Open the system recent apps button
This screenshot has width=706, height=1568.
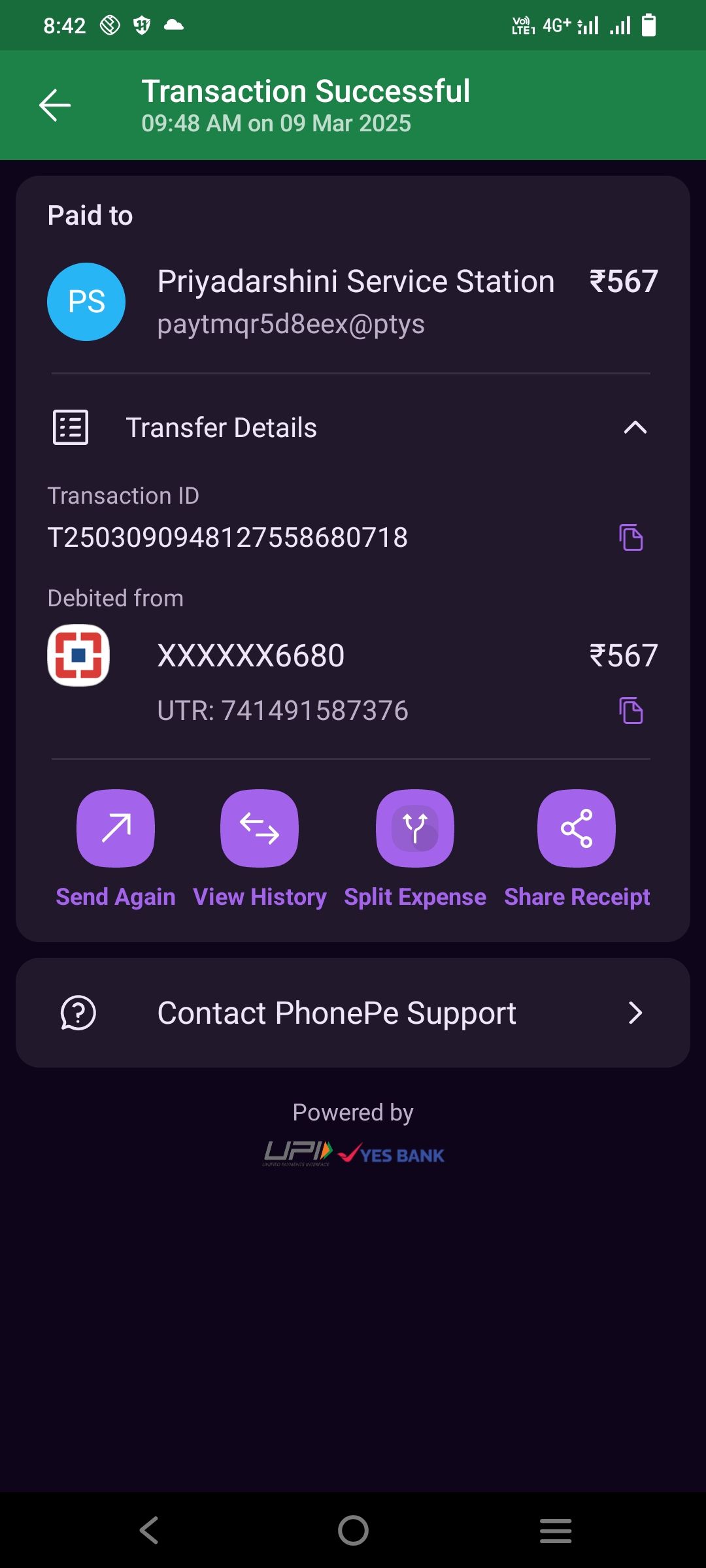pos(556,1530)
